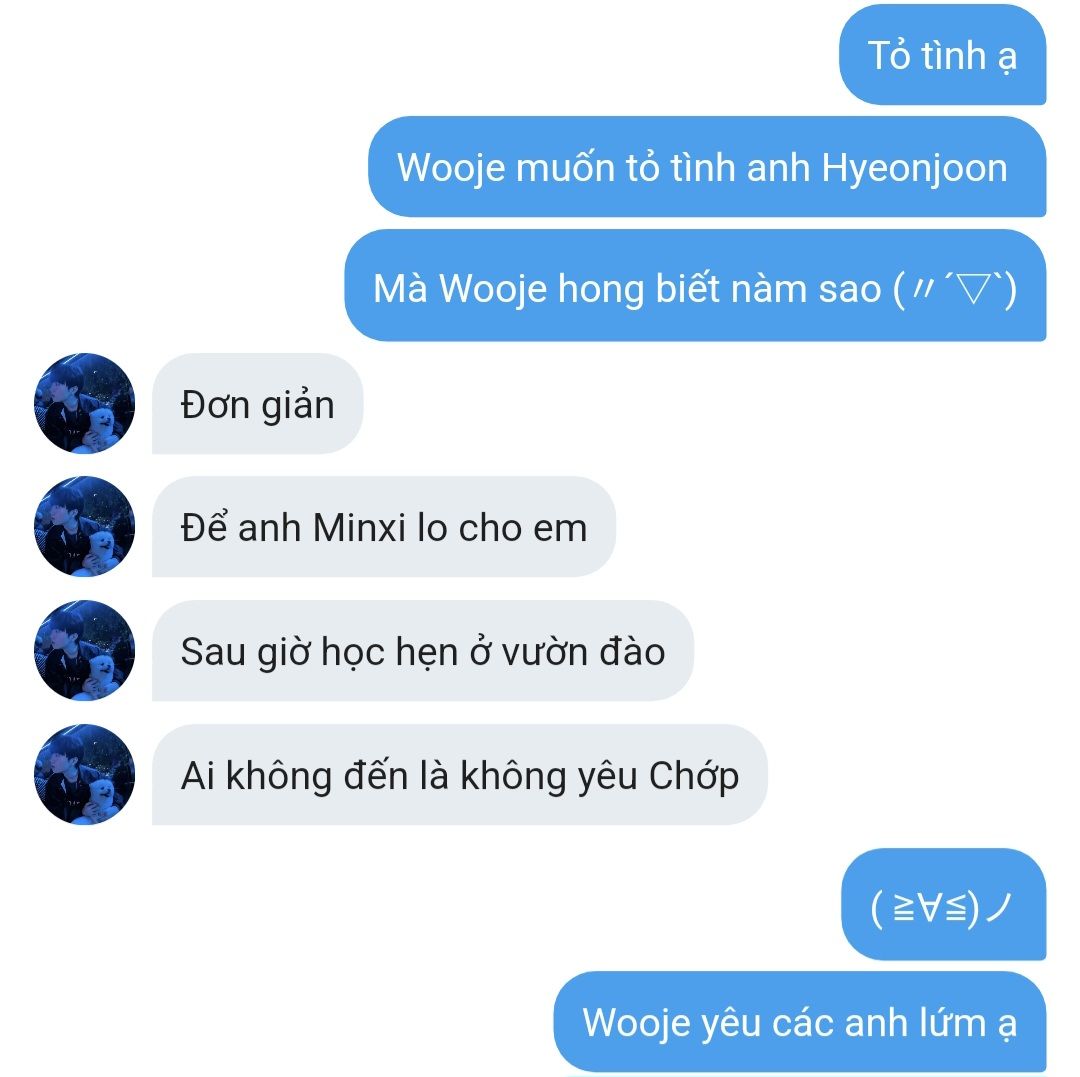Select avatar beside "Ai không đến" message

coord(84,775)
